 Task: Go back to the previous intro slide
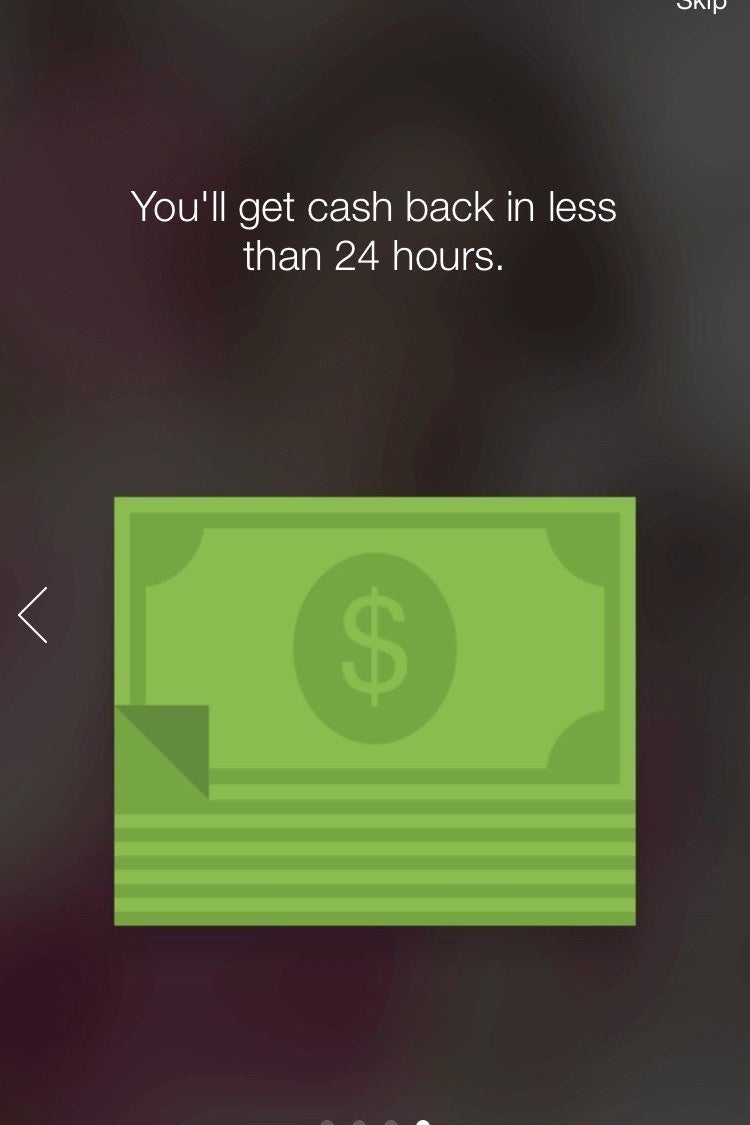click(x=33, y=614)
